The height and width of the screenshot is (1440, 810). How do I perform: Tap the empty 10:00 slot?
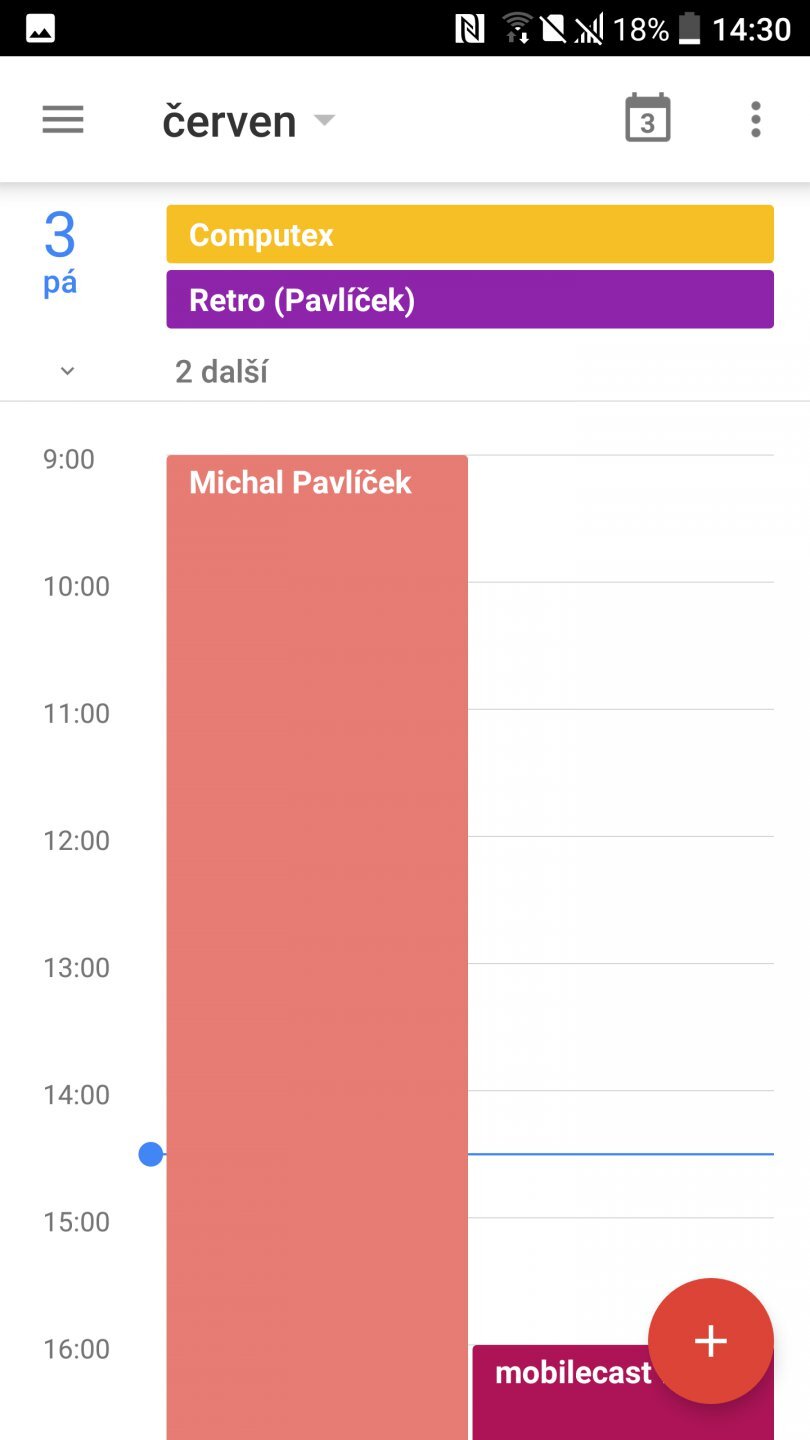click(x=620, y=645)
